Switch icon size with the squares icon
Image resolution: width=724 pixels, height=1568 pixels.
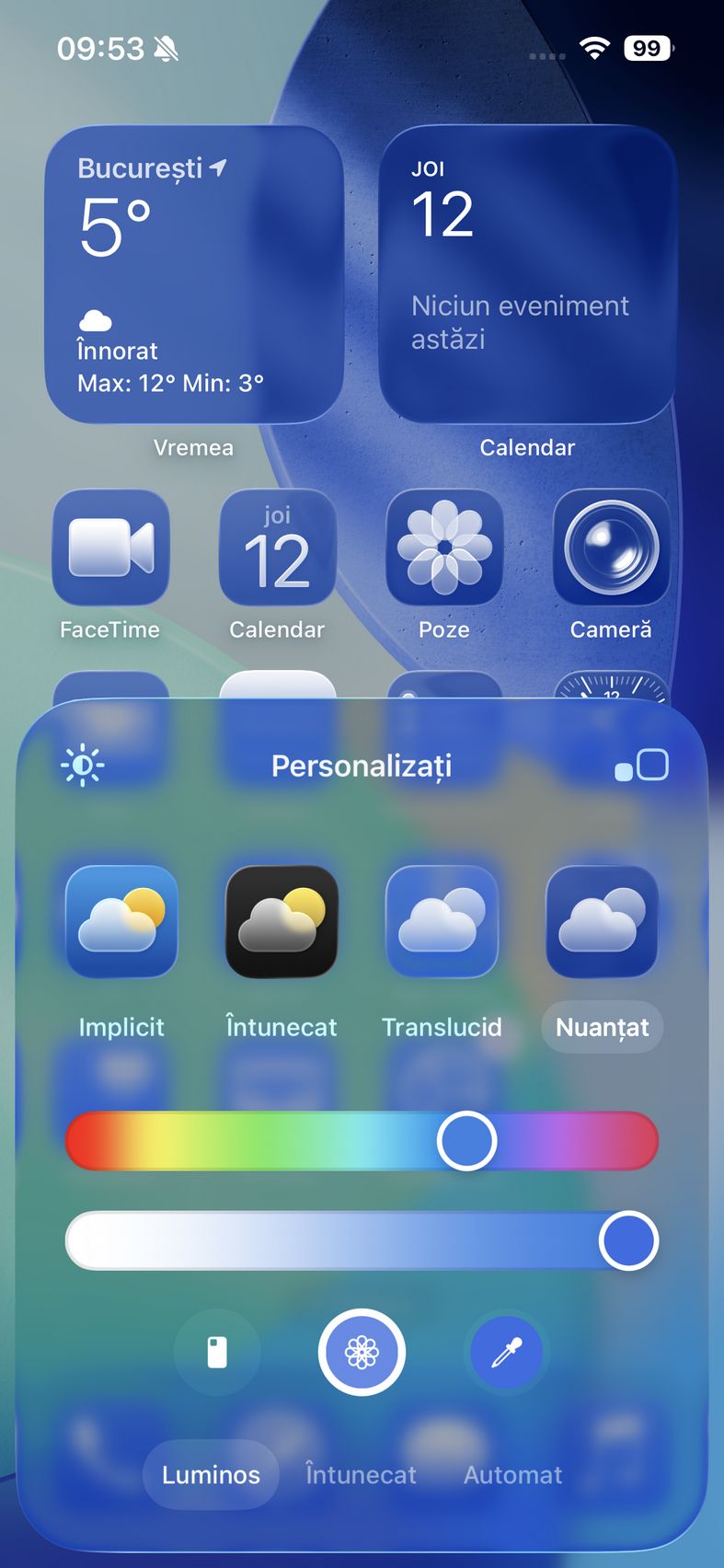[641, 766]
